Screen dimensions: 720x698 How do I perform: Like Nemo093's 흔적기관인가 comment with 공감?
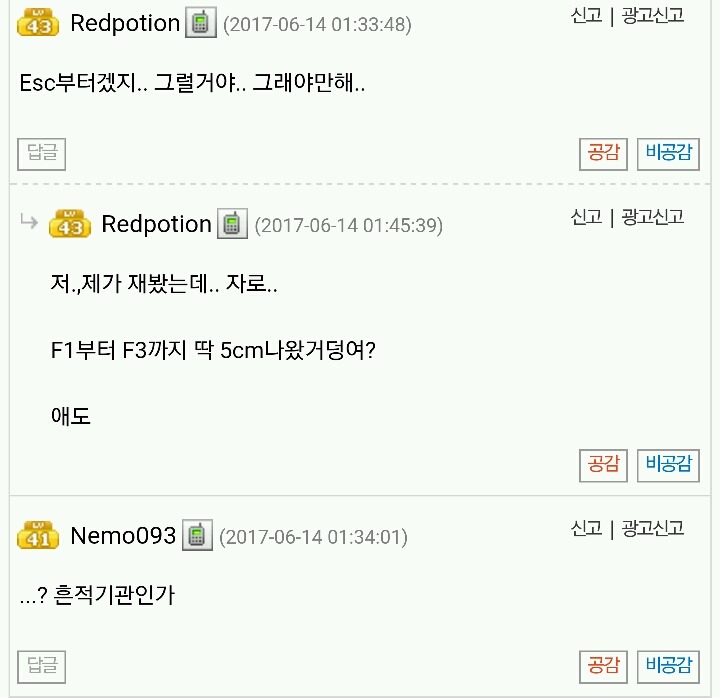click(603, 665)
